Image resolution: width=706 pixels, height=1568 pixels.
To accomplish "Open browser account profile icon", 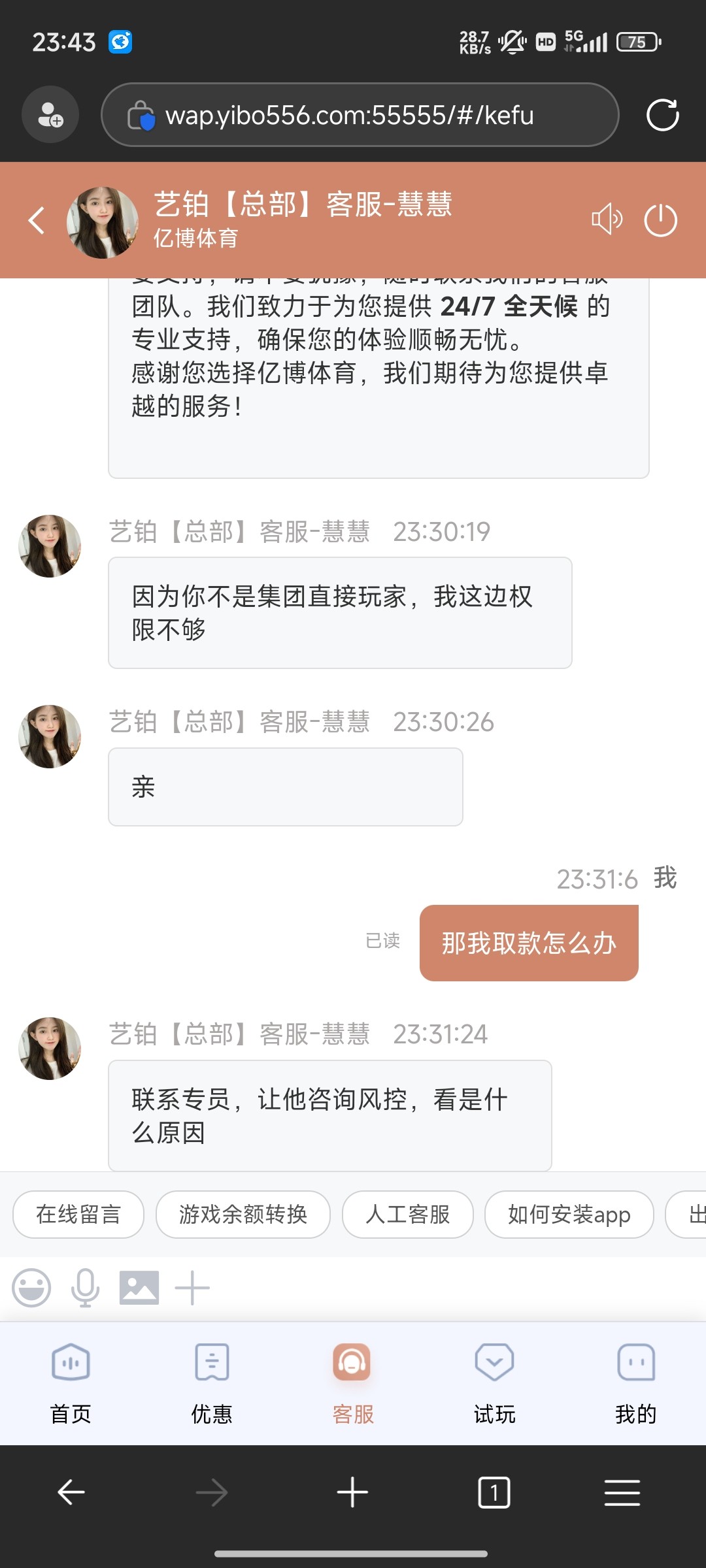I will coord(50,114).
